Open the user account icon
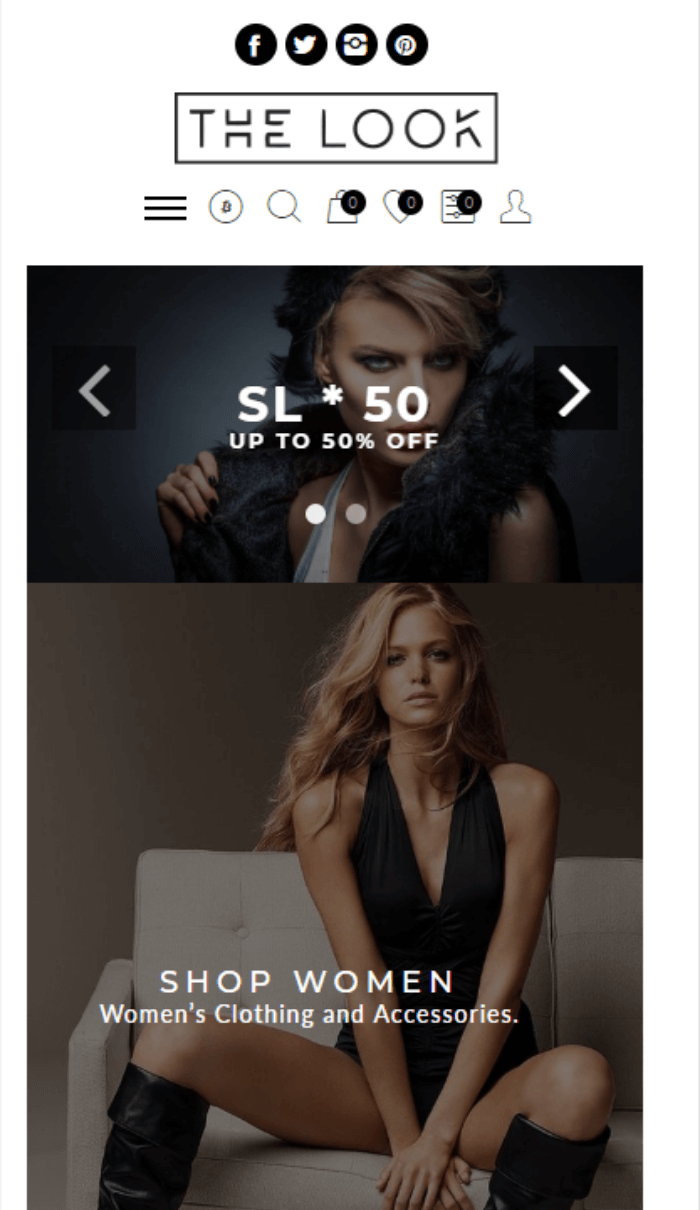The image size is (700, 1210). [x=515, y=207]
